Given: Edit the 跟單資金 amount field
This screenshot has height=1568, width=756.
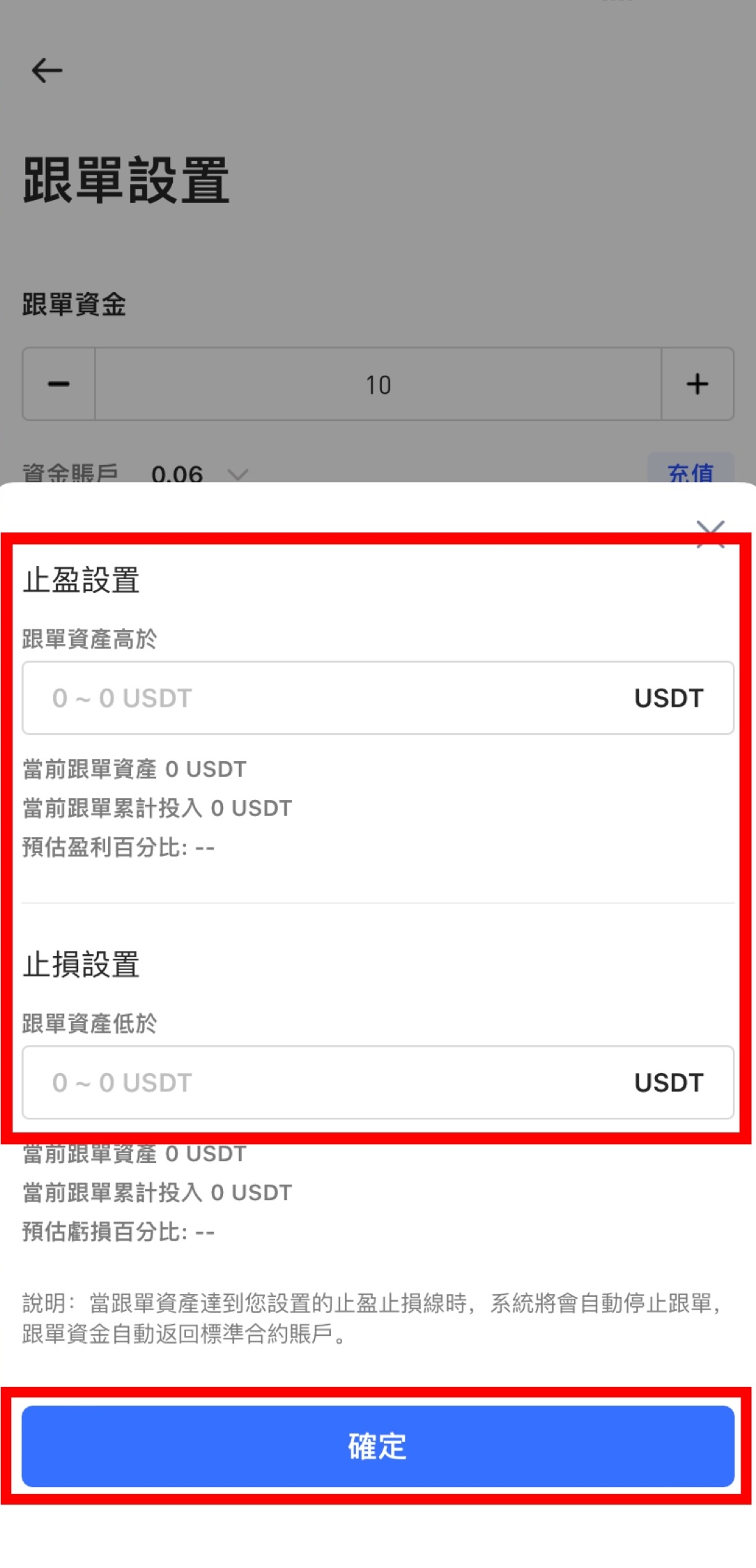Looking at the screenshot, I should coord(378,384).
